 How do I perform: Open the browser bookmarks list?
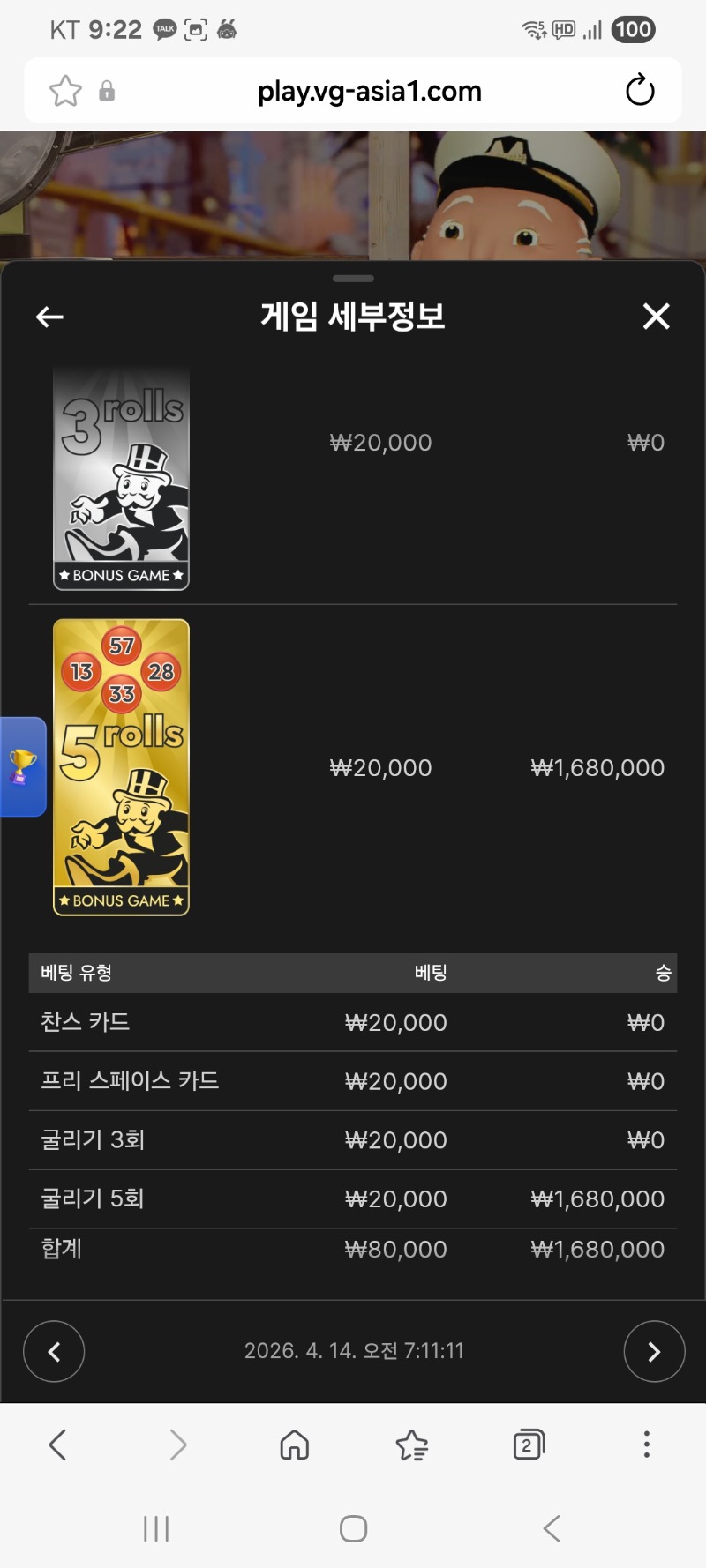pyautogui.click(x=411, y=1445)
